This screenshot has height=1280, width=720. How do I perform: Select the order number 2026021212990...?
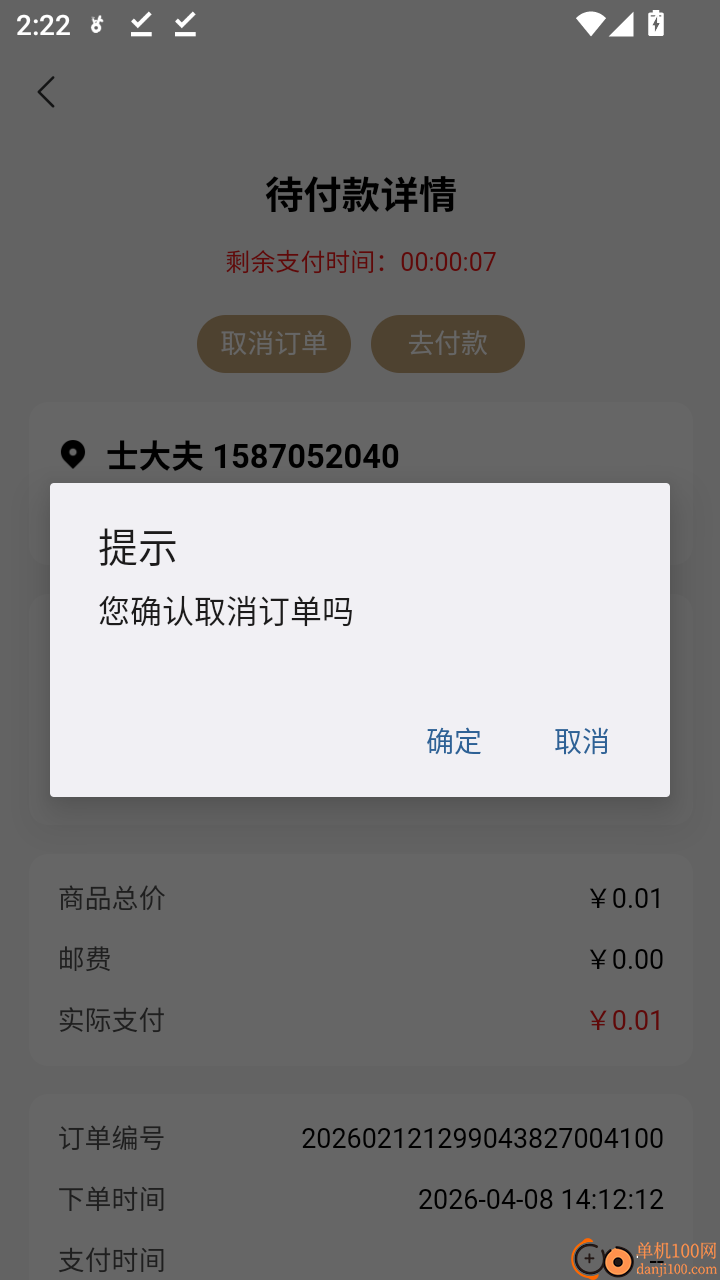coord(483,1138)
